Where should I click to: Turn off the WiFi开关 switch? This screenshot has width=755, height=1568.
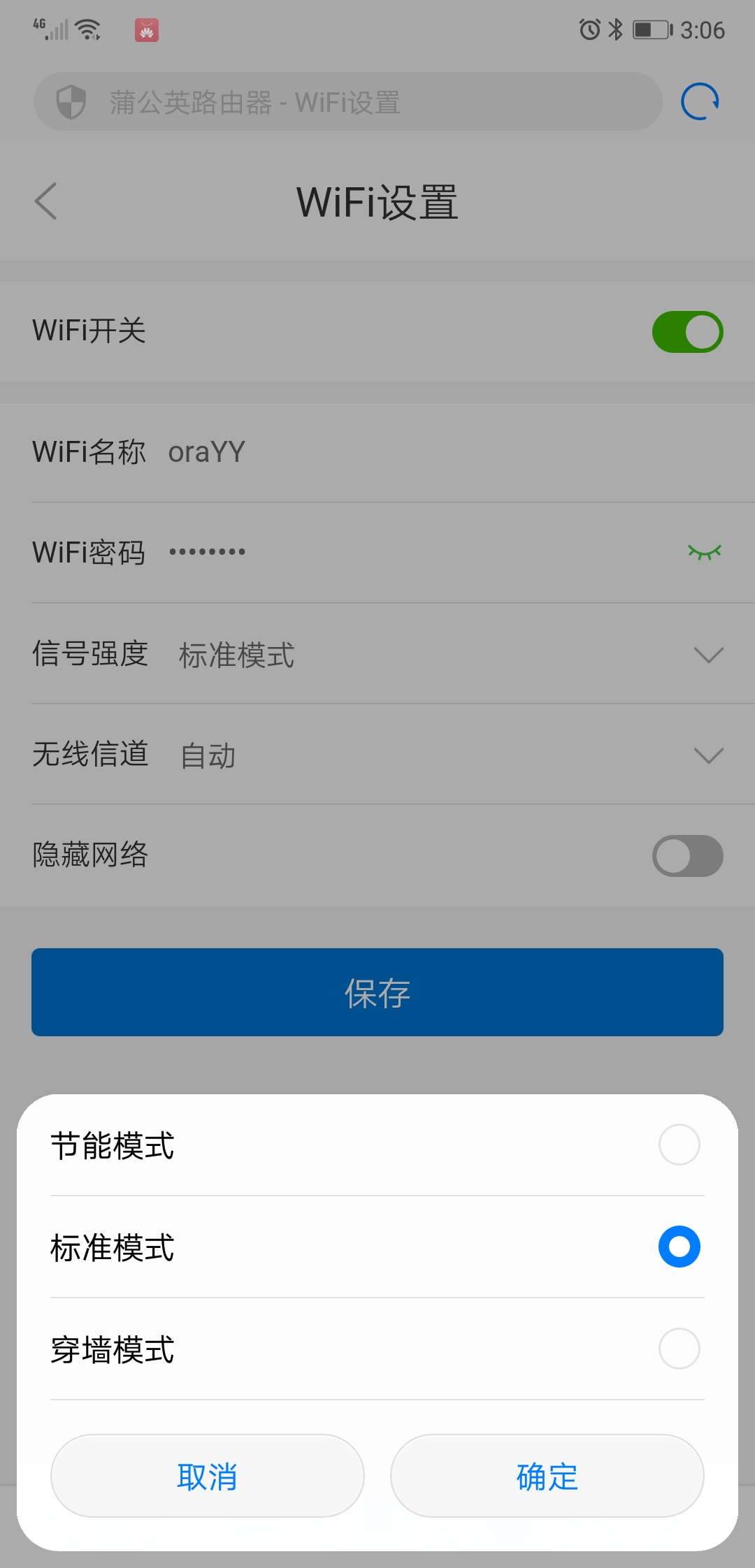686,332
